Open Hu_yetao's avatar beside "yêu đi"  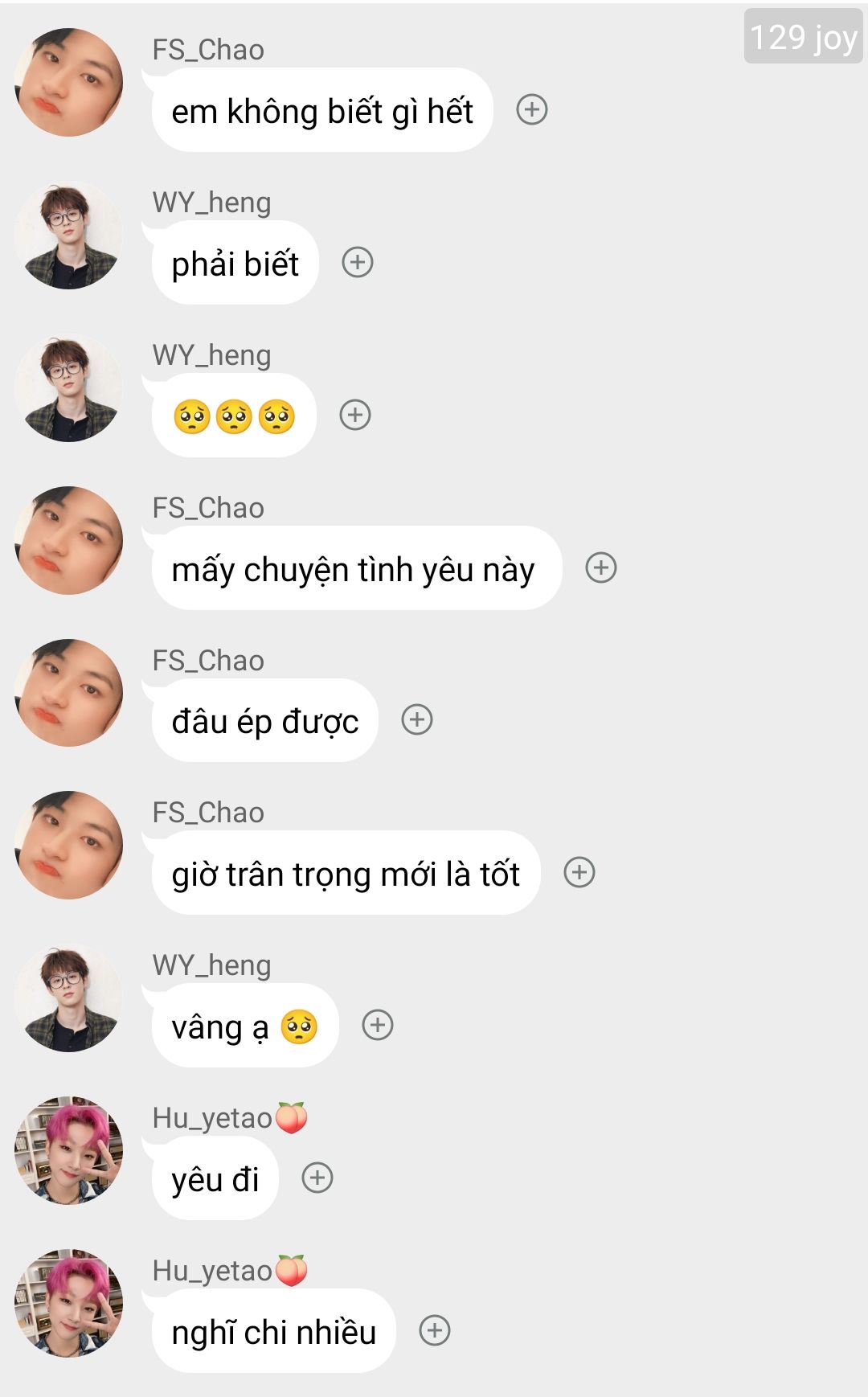point(69,1150)
